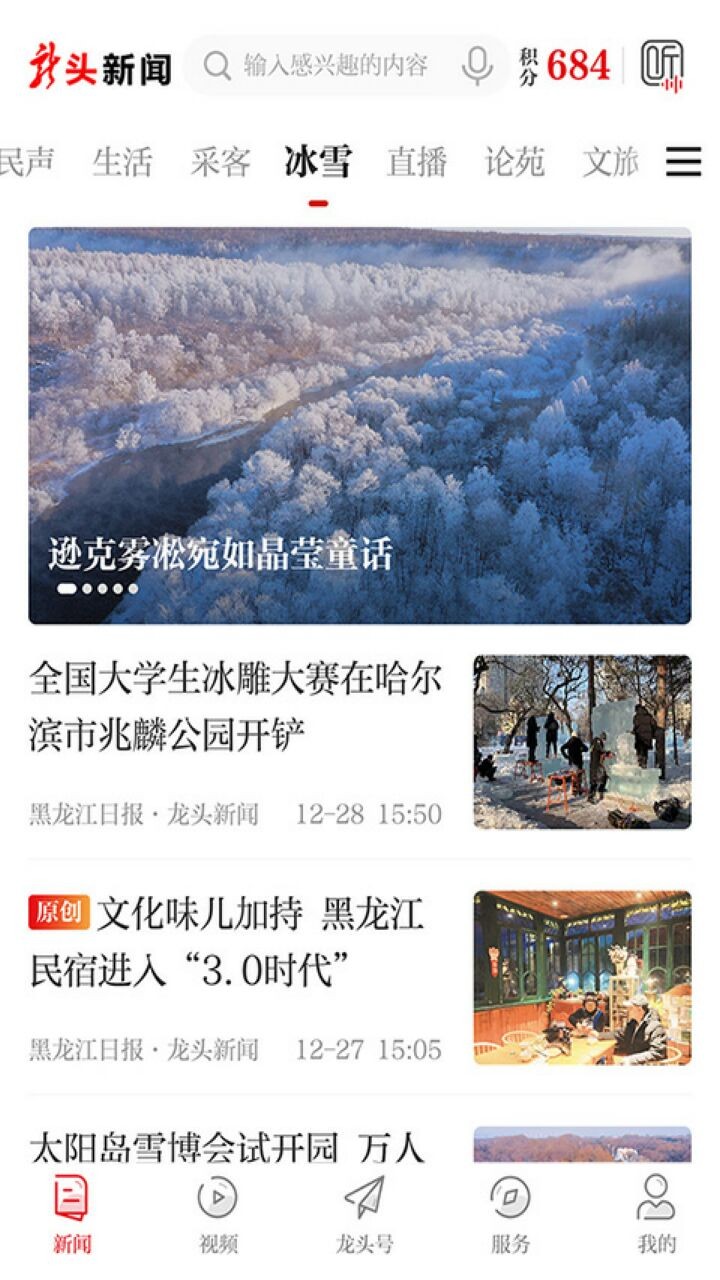Tap the 龙头号 paper plane icon

pyautogui.click(x=364, y=1197)
